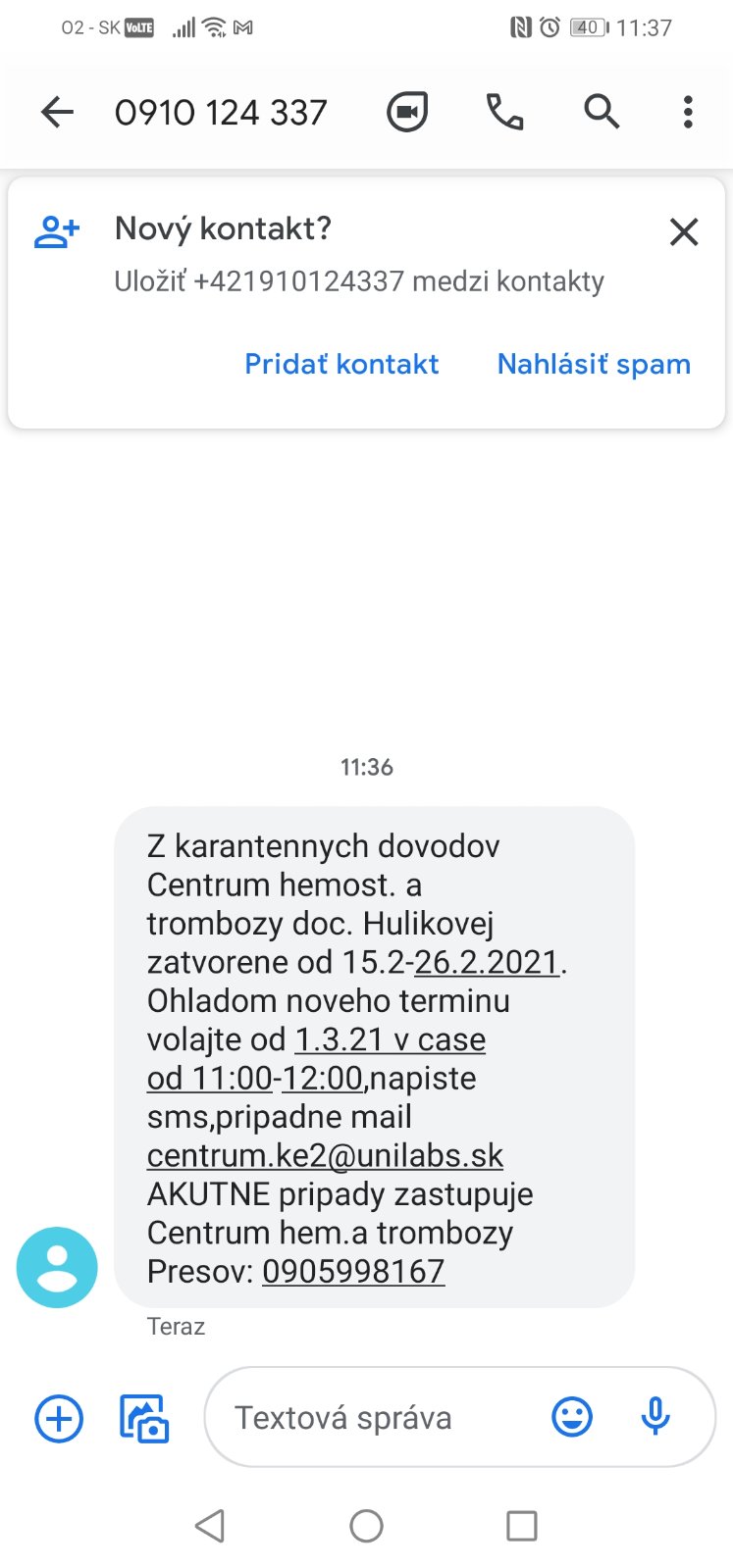Attach a photo from gallery or camera
The height and width of the screenshot is (1568, 733).
144,1418
